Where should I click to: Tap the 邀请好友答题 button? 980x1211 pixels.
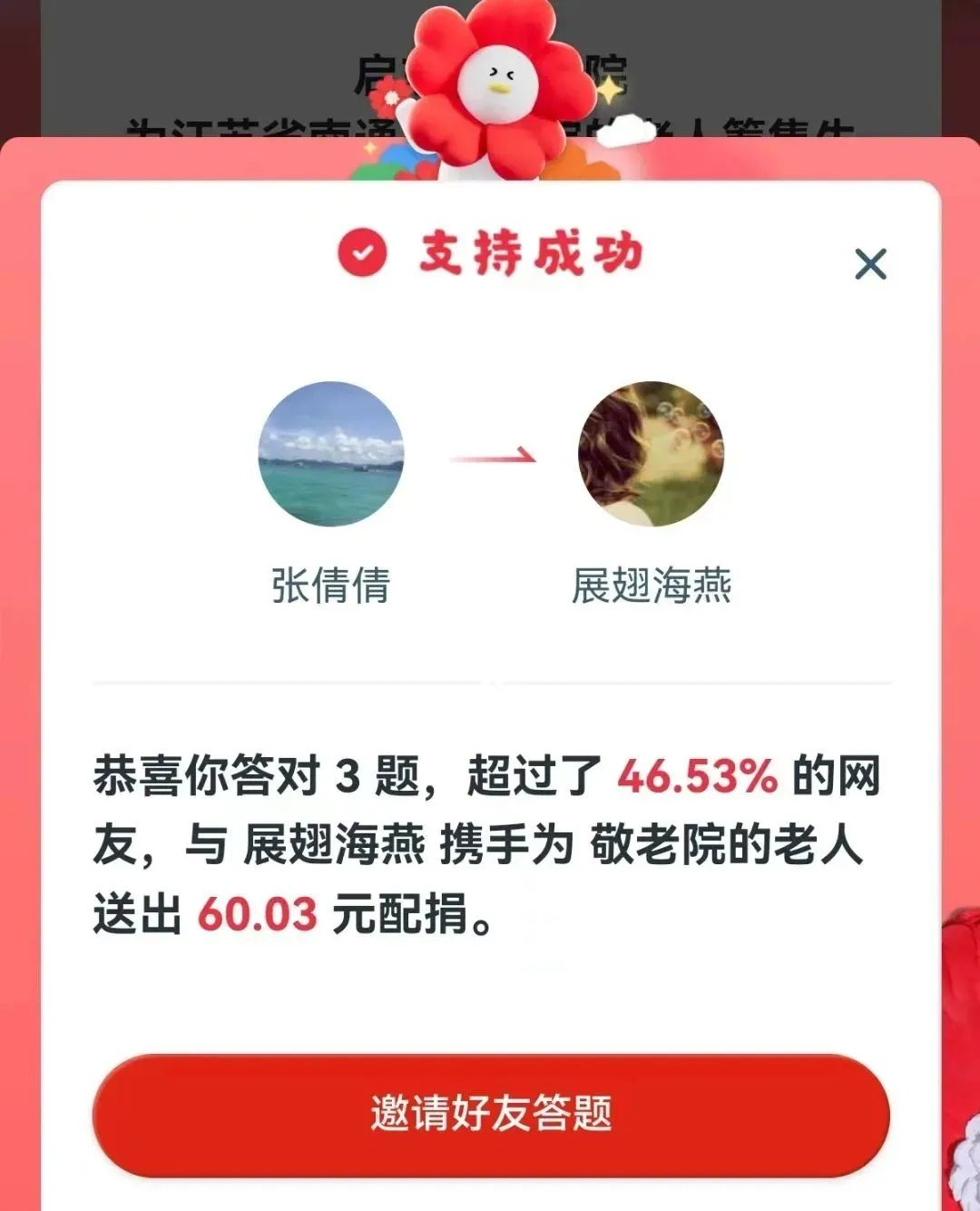[491, 1114]
